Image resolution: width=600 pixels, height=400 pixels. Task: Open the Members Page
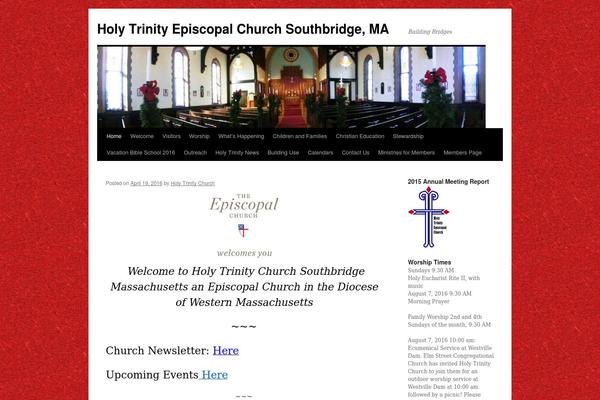pos(462,153)
